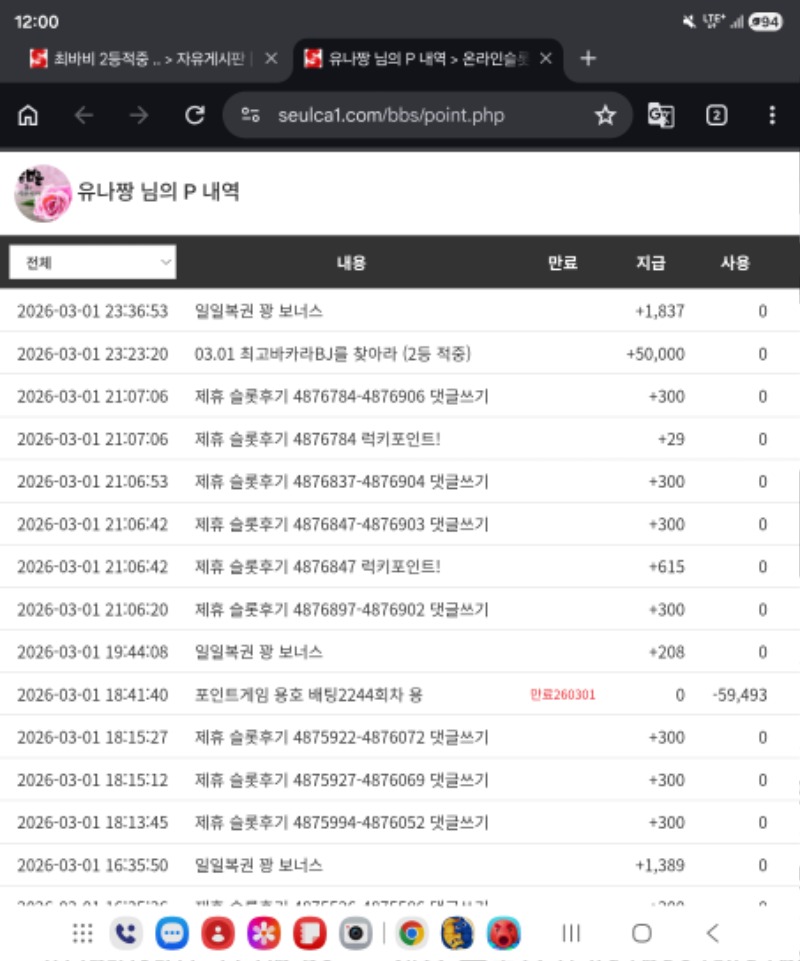Screen dimensions: 800x961
Task: Close the 유나짱 님의 P 내역 tab
Action: (x=546, y=59)
